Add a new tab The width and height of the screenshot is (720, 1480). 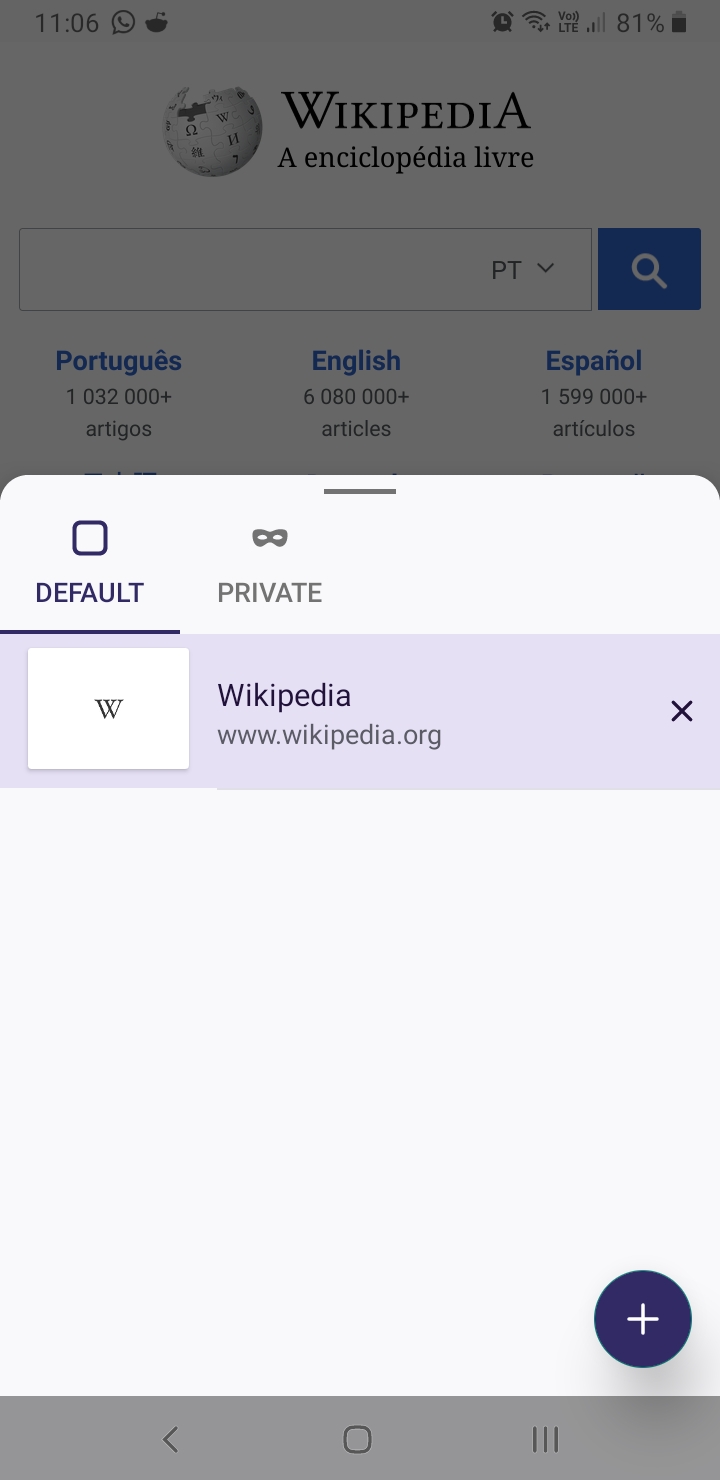pyautogui.click(x=642, y=1319)
